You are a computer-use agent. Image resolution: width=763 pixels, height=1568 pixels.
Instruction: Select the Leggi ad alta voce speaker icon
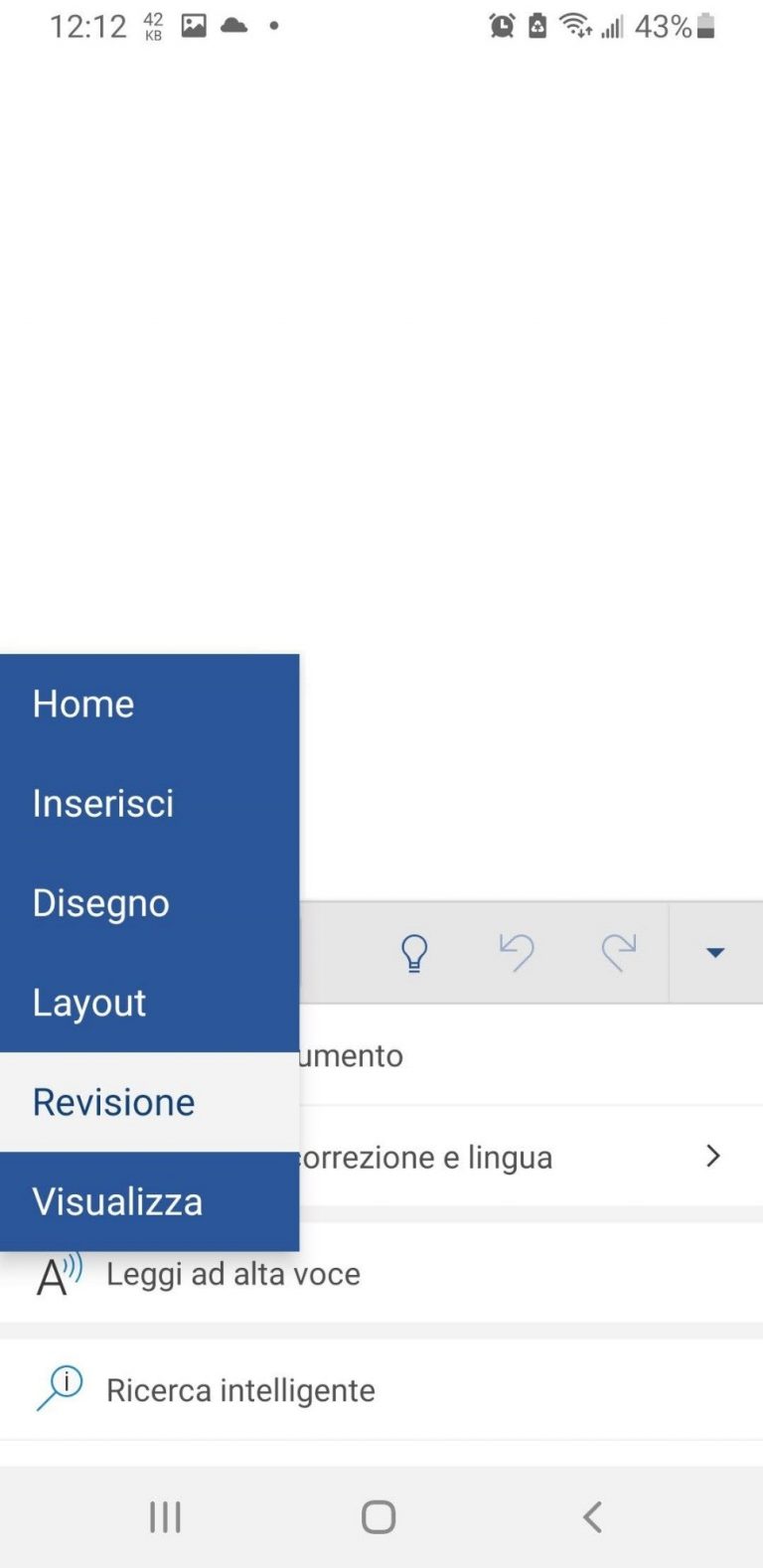coord(55,1273)
